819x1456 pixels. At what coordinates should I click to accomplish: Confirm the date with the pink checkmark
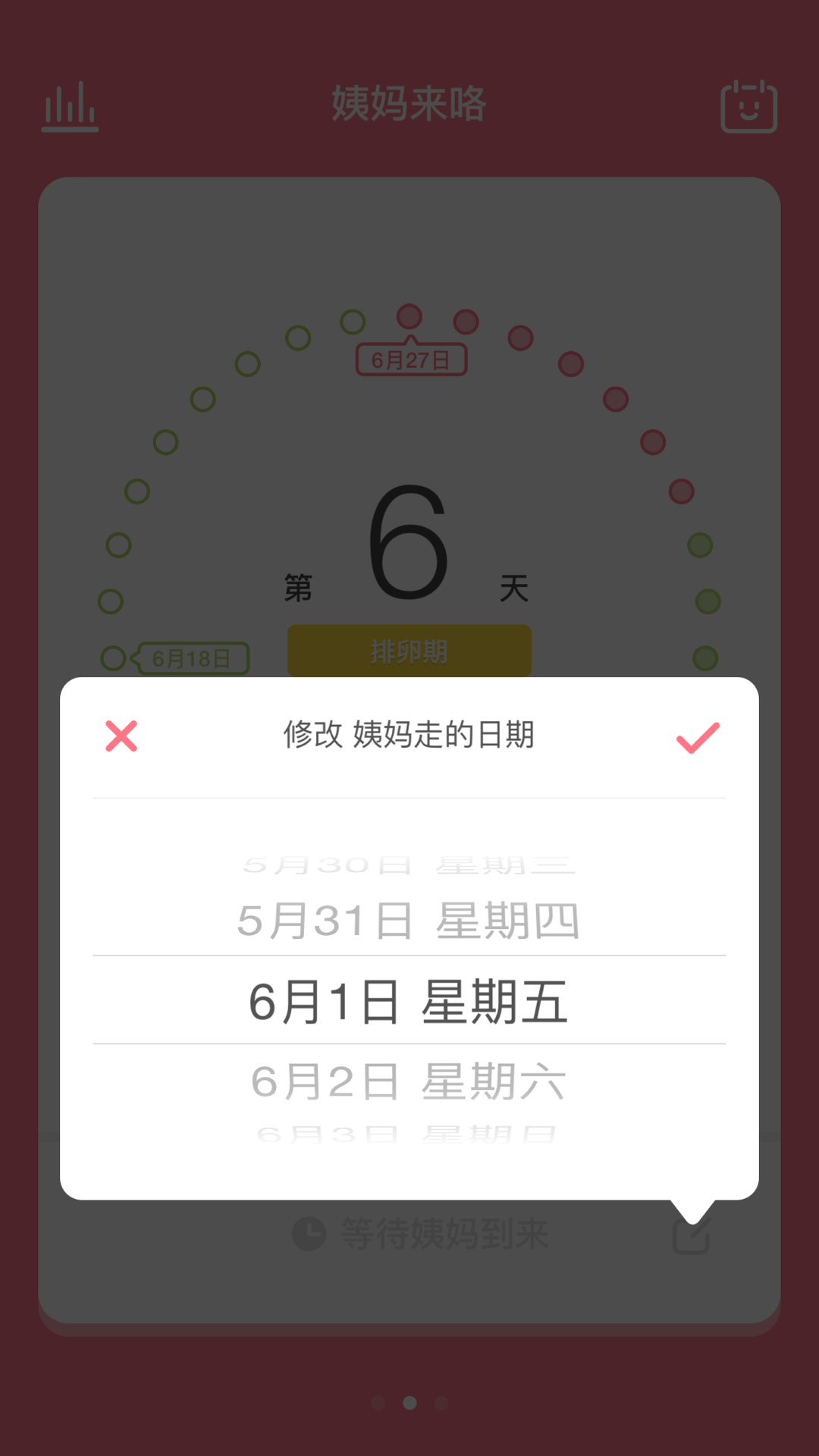tap(698, 736)
